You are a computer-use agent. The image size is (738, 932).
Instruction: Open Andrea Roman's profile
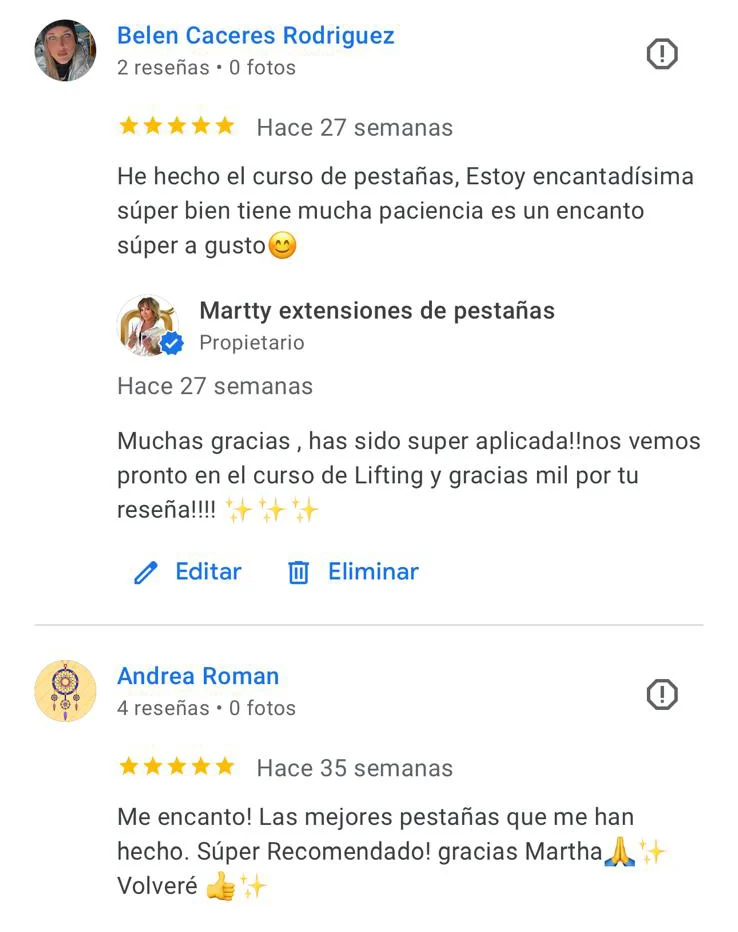click(x=198, y=676)
